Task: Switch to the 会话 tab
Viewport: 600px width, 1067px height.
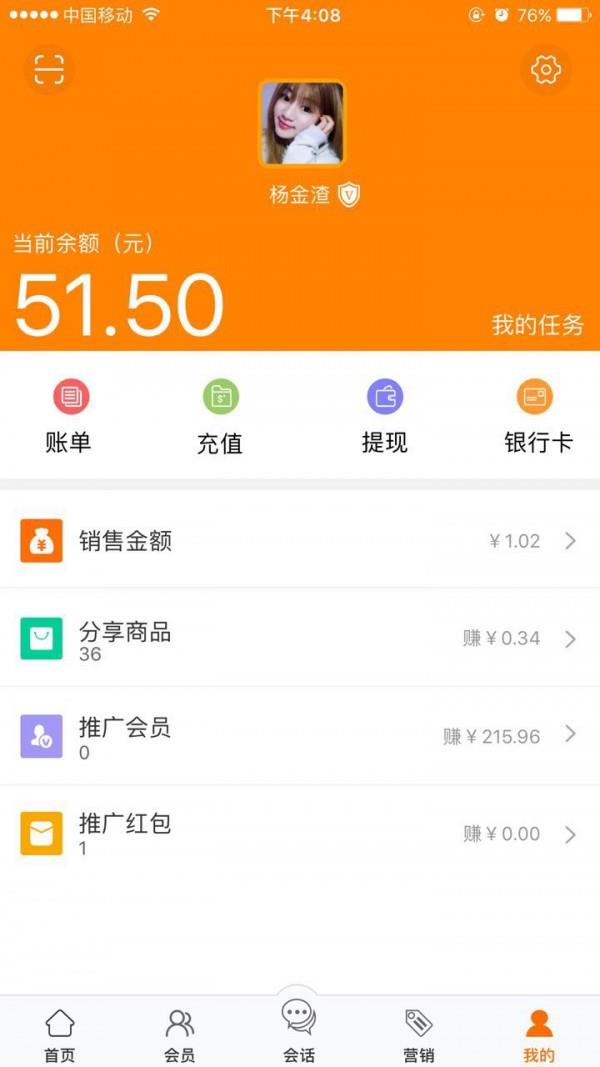Action: tap(299, 1030)
